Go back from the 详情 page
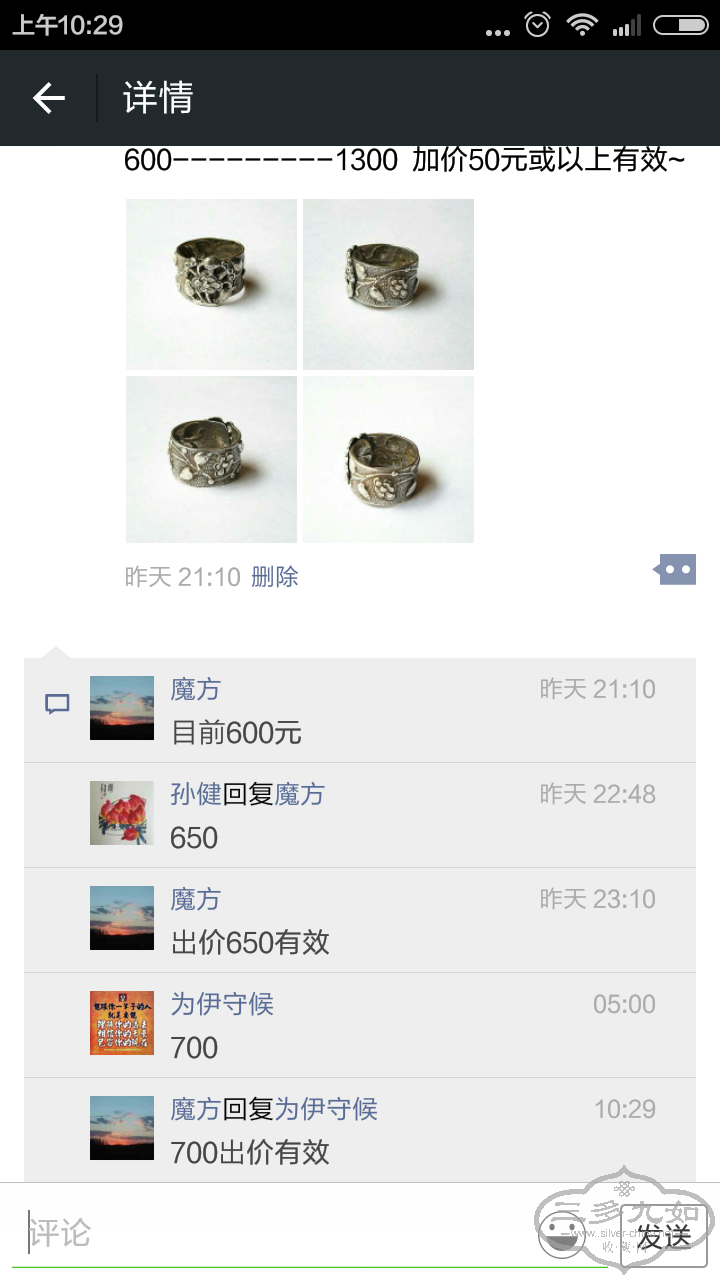 (48, 98)
